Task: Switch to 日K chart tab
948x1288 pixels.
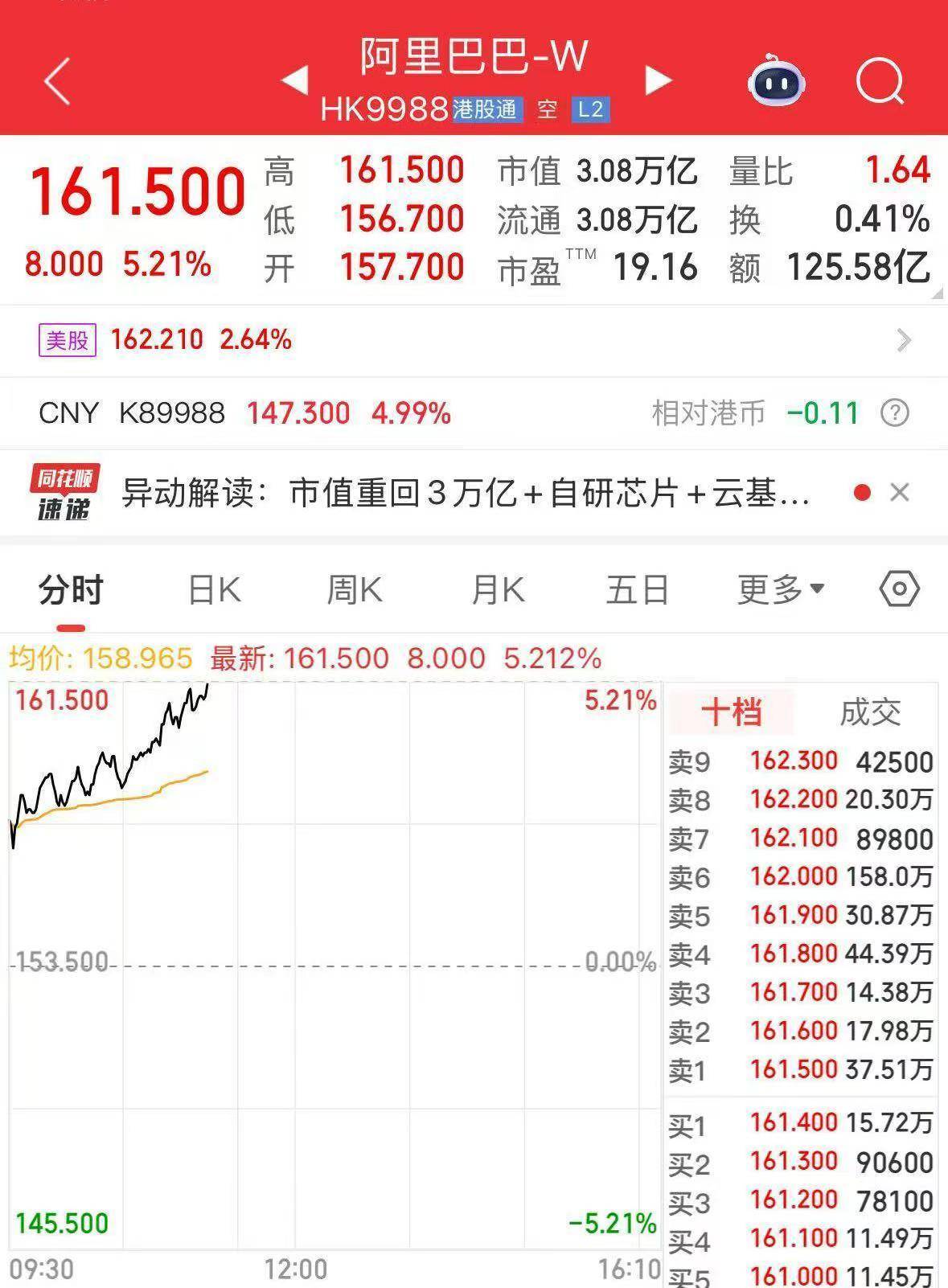Action: coord(213,591)
